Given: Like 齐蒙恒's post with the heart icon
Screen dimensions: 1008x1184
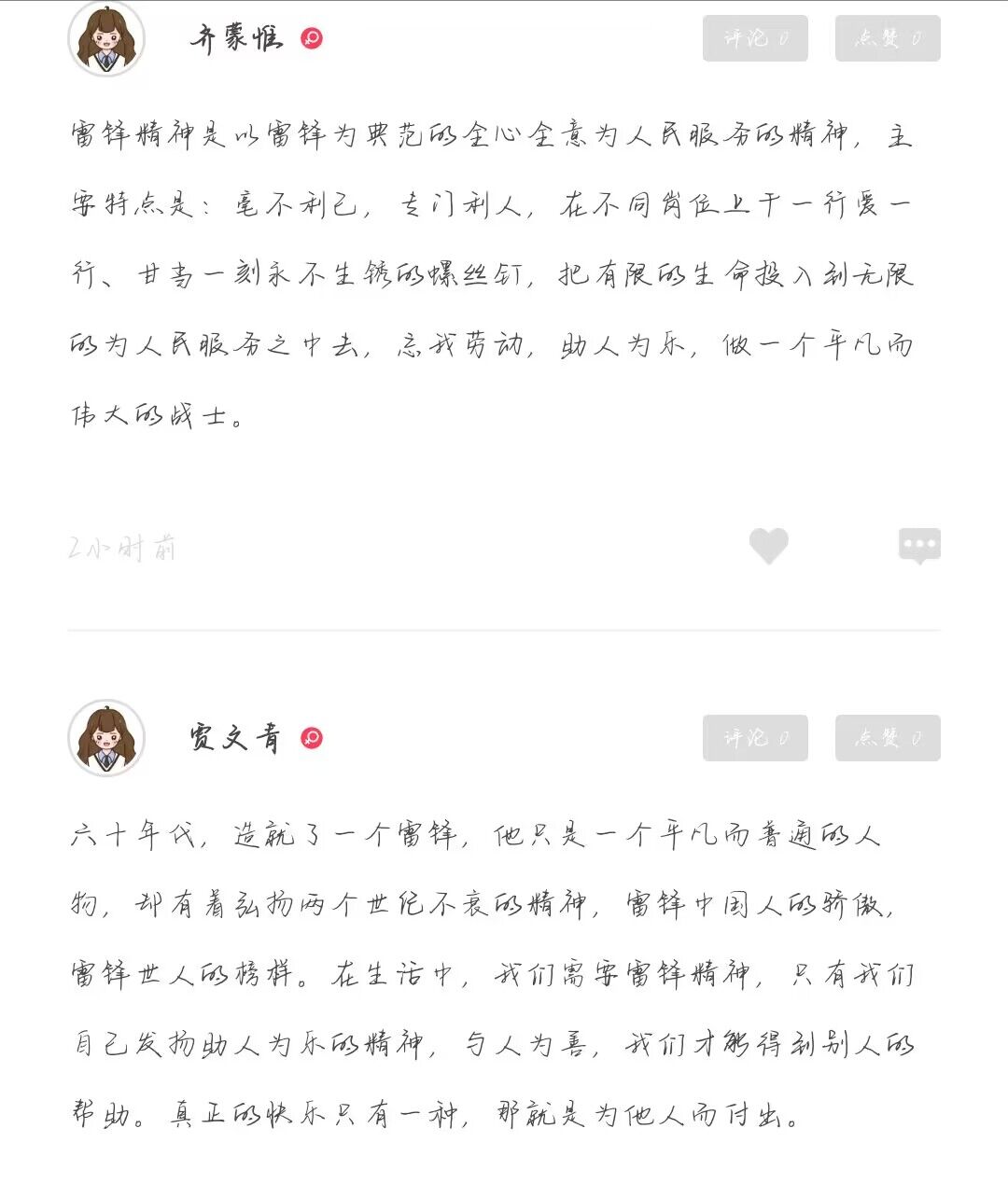Looking at the screenshot, I should (769, 546).
